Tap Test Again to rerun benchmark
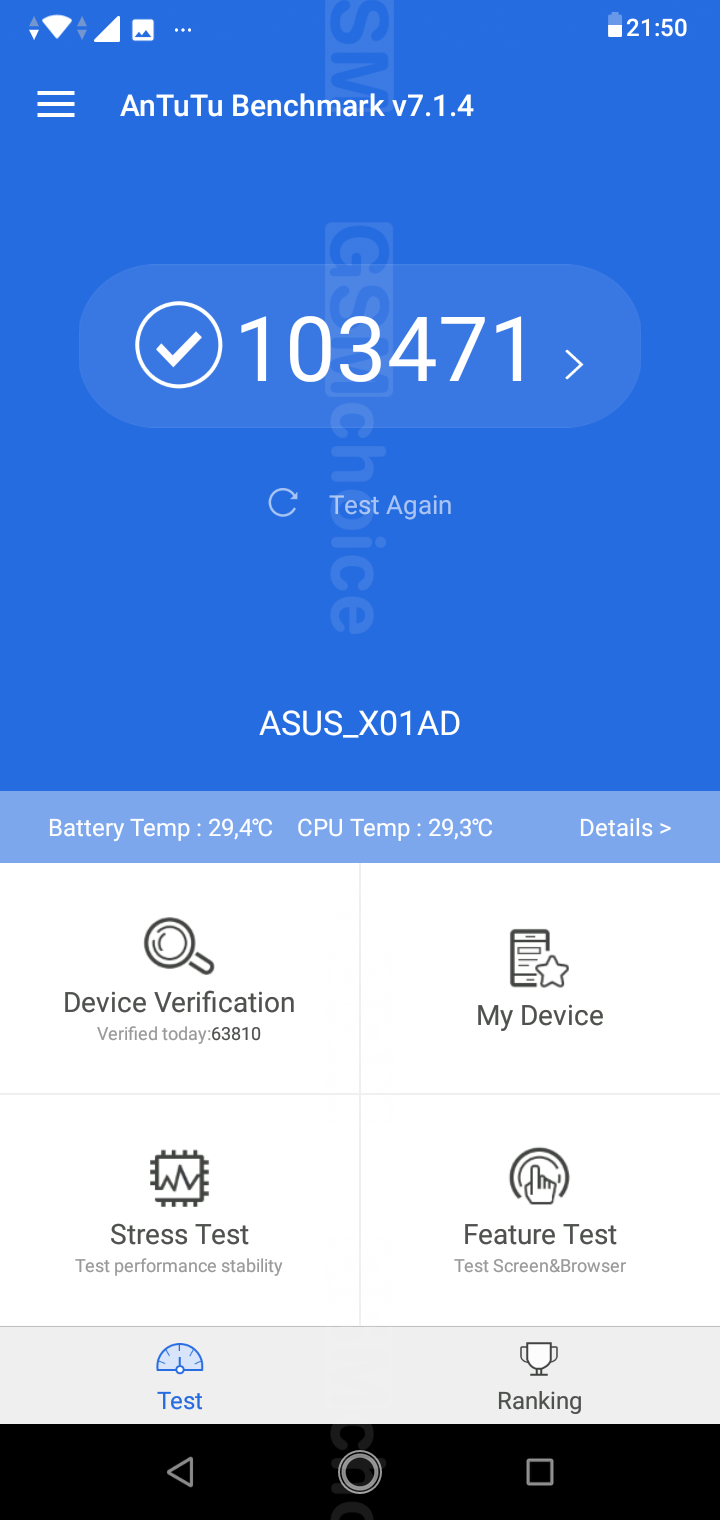The width and height of the screenshot is (720, 1520). [362, 504]
